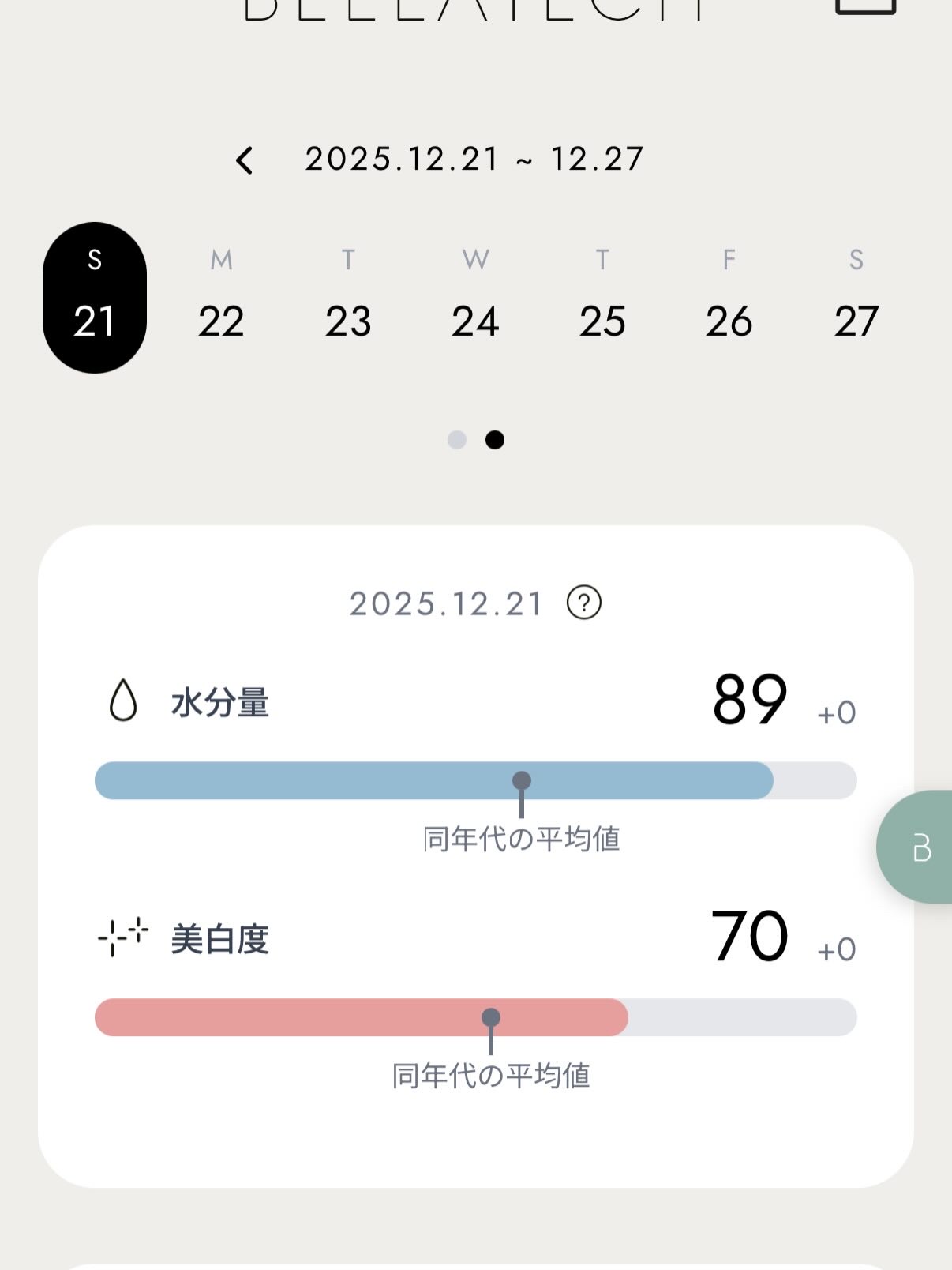Select Tuesday the 23rd

coord(348,298)
